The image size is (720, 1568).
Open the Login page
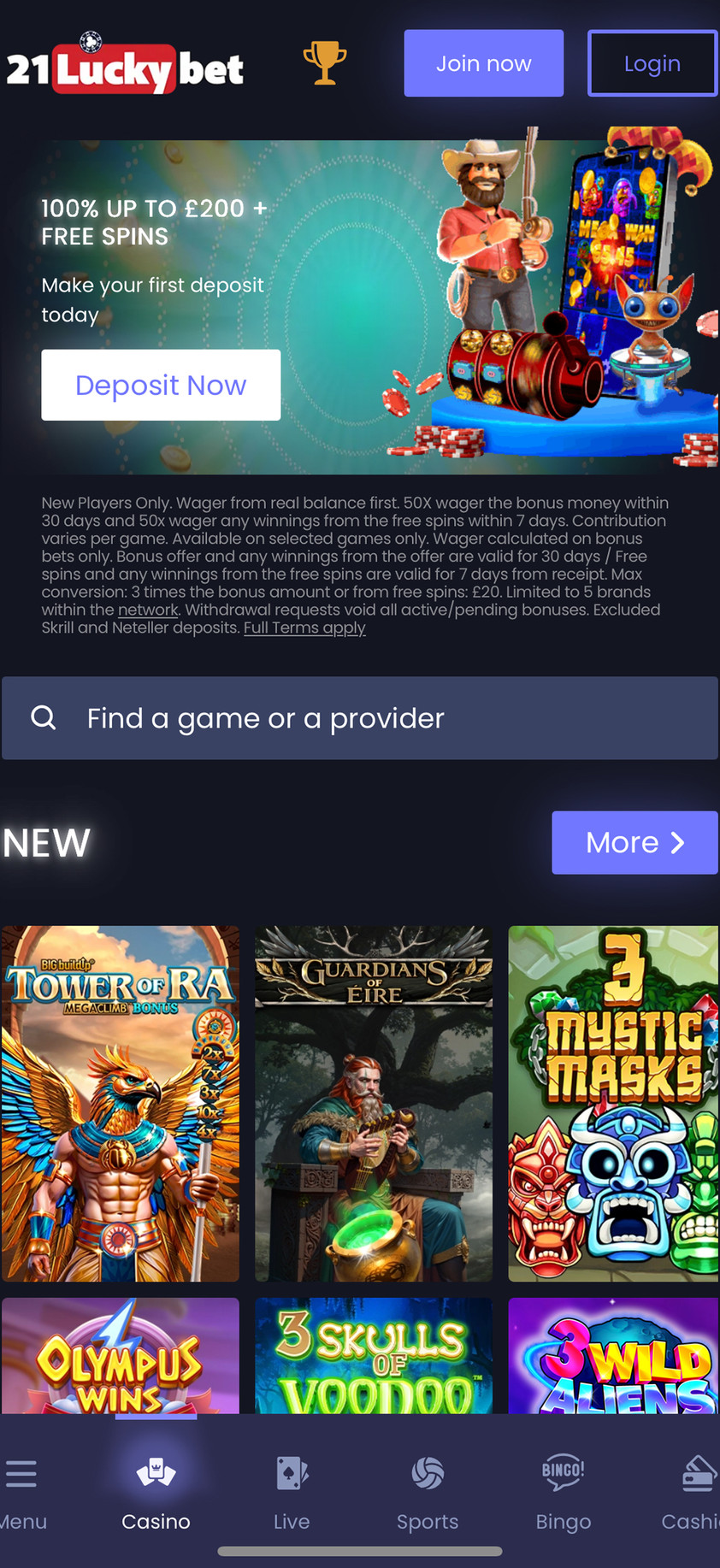click(652, 63)
